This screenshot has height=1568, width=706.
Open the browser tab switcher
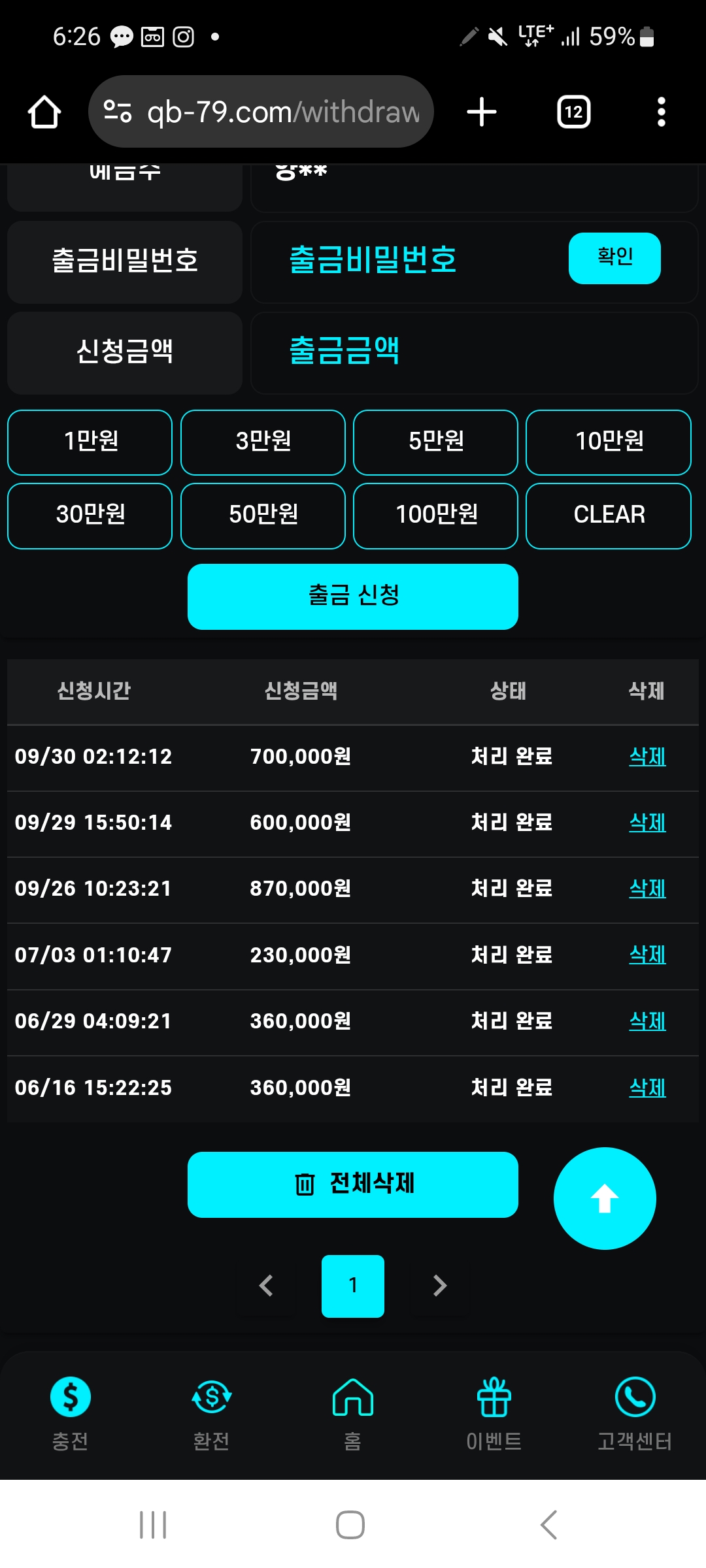pos(573,112)
